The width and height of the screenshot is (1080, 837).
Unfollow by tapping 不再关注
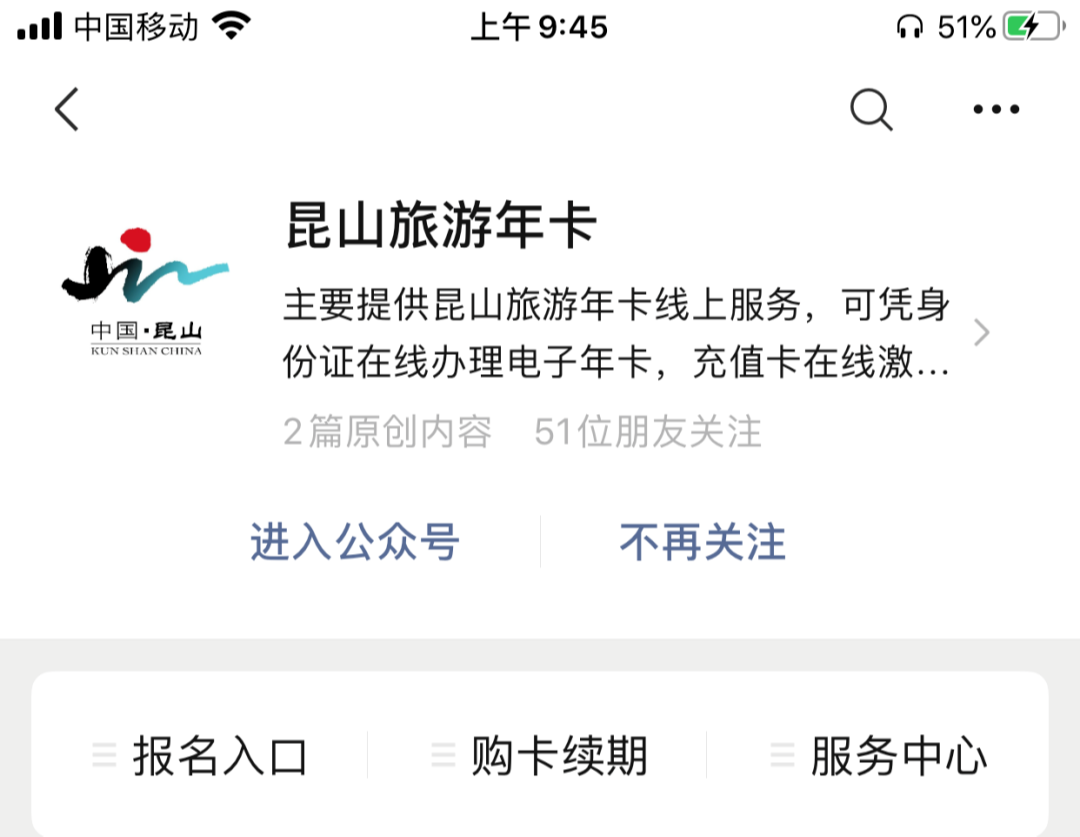coord(702,542)
